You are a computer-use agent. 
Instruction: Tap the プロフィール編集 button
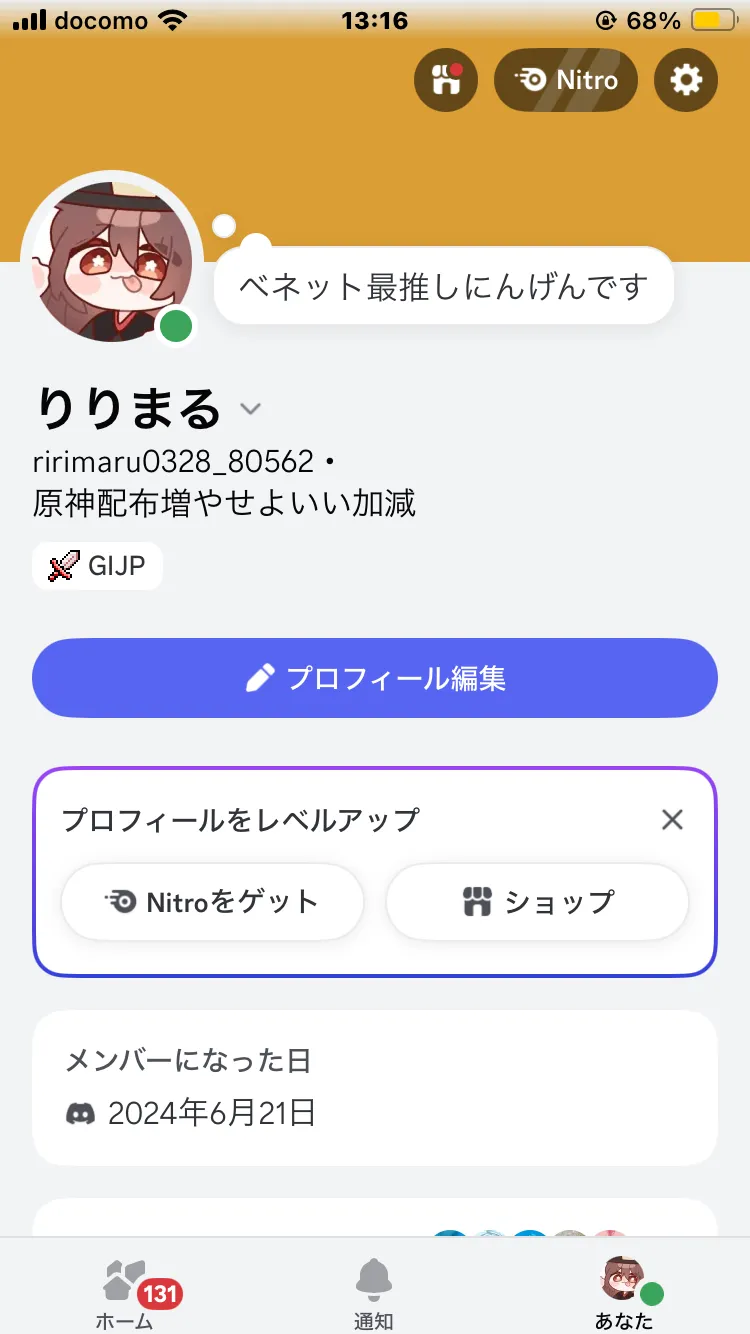pyautogui.click(x=375, y=678)
